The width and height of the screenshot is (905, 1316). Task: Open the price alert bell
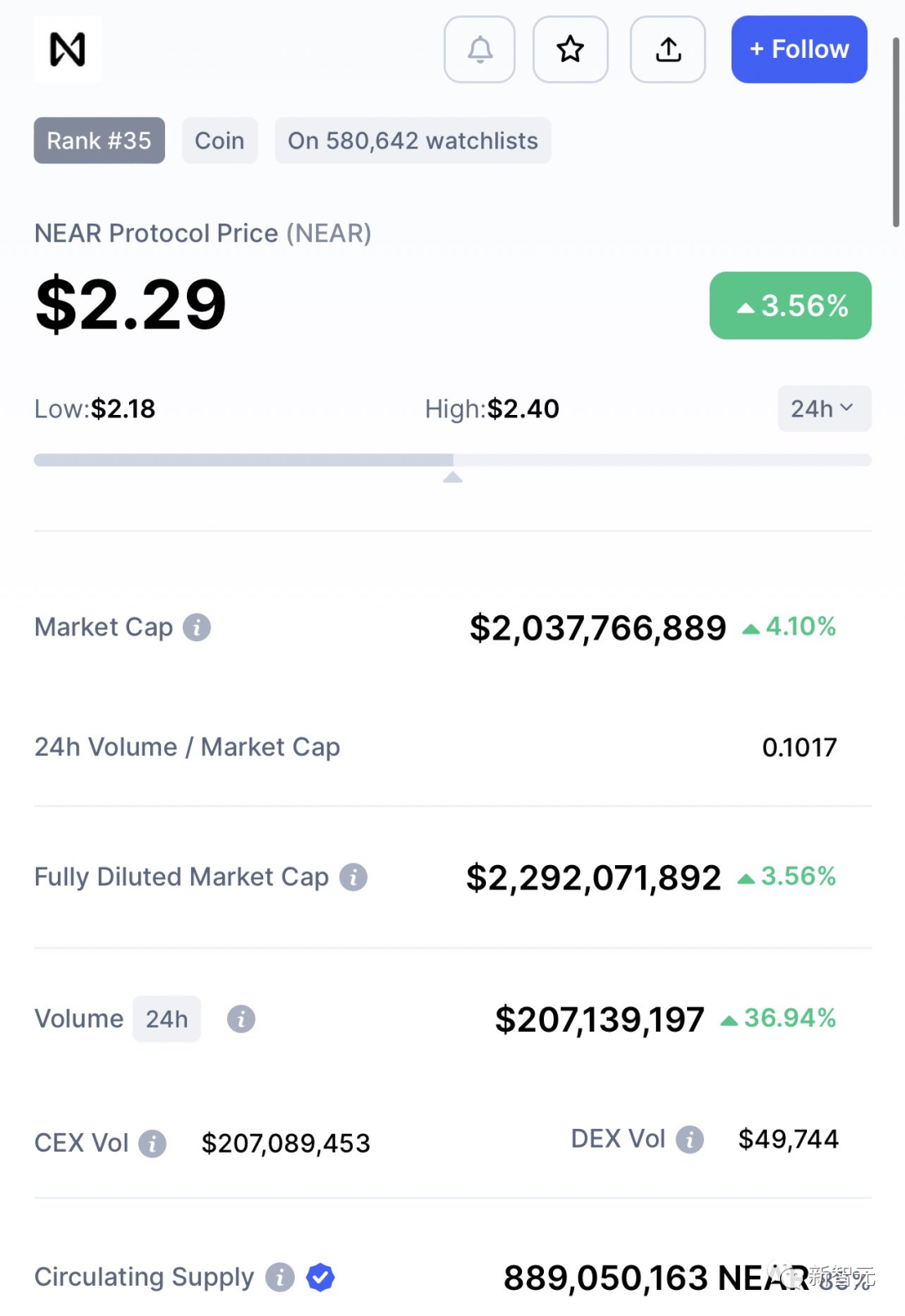pos(479,49)
